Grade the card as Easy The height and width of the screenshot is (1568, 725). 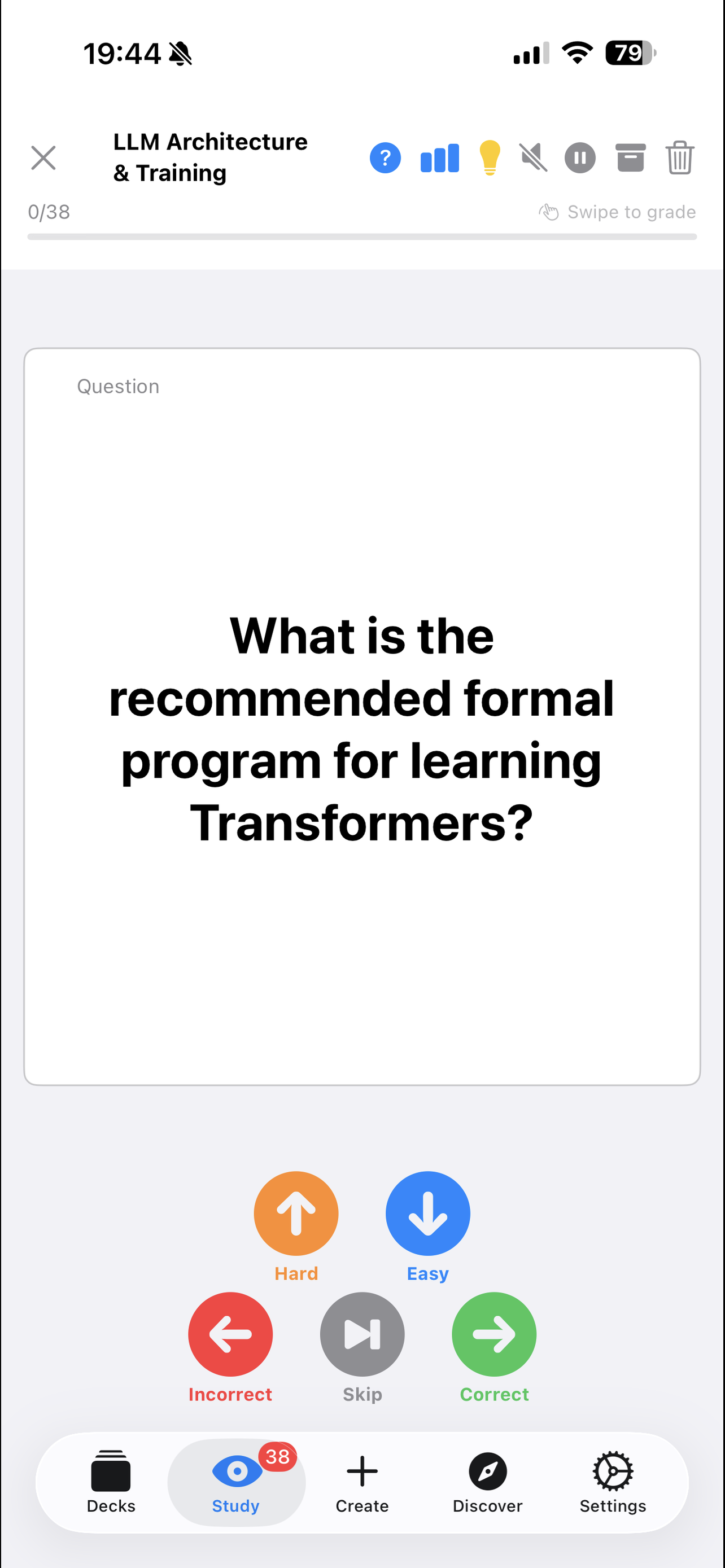[x=427, y=1213]
